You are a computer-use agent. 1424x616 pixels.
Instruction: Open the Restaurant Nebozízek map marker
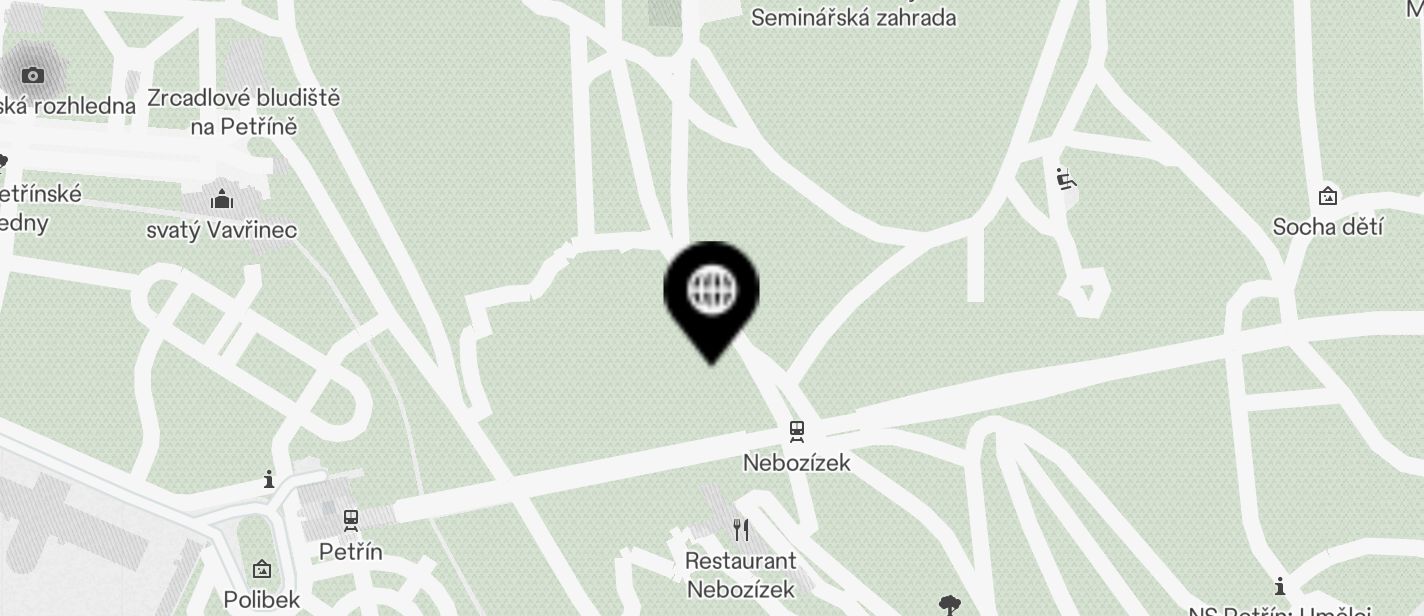[x=741, y=529]
